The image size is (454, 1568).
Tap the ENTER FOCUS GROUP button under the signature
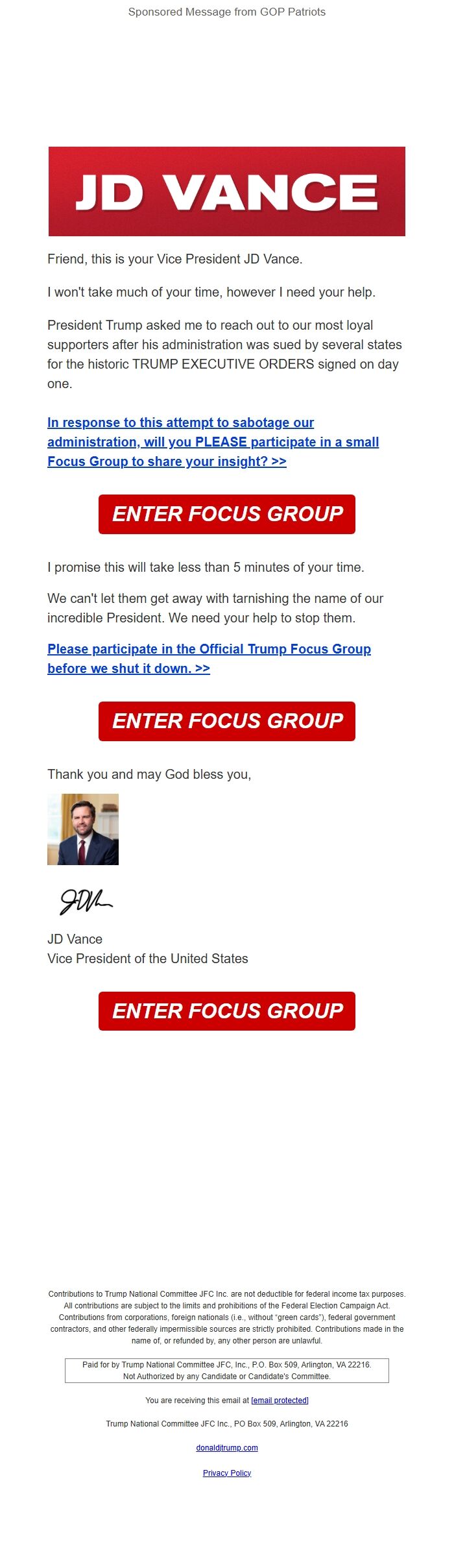click(x=227, y=1011)
